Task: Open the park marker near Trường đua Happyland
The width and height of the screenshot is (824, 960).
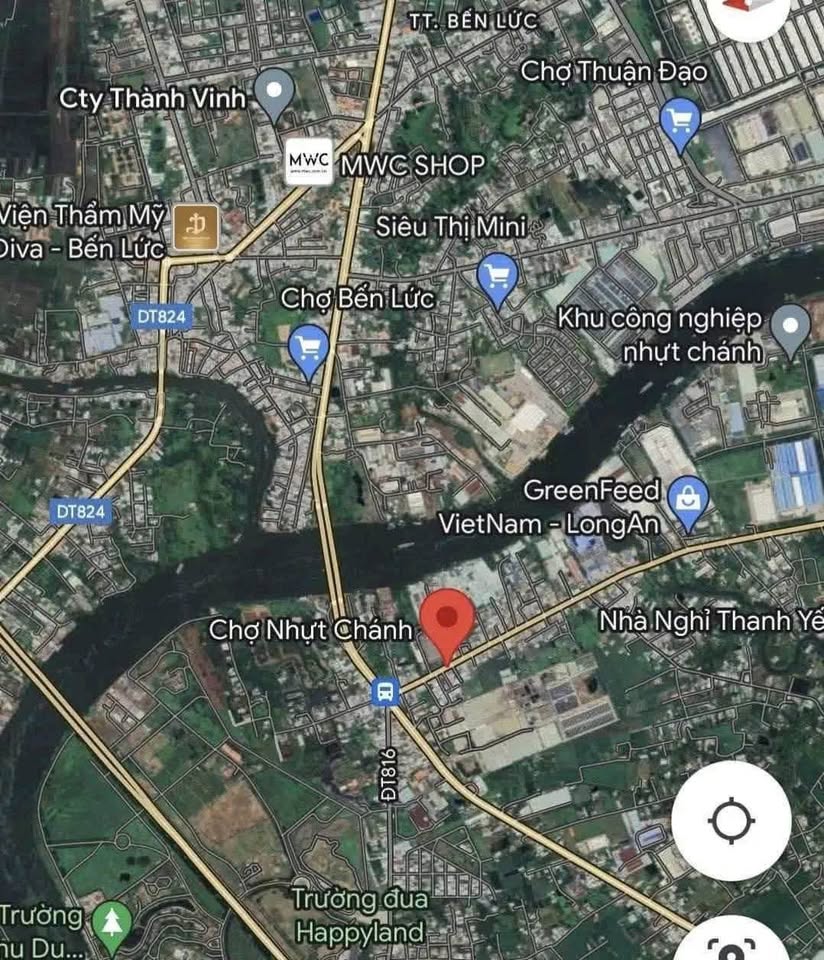Action: click(x=111, y=923)
